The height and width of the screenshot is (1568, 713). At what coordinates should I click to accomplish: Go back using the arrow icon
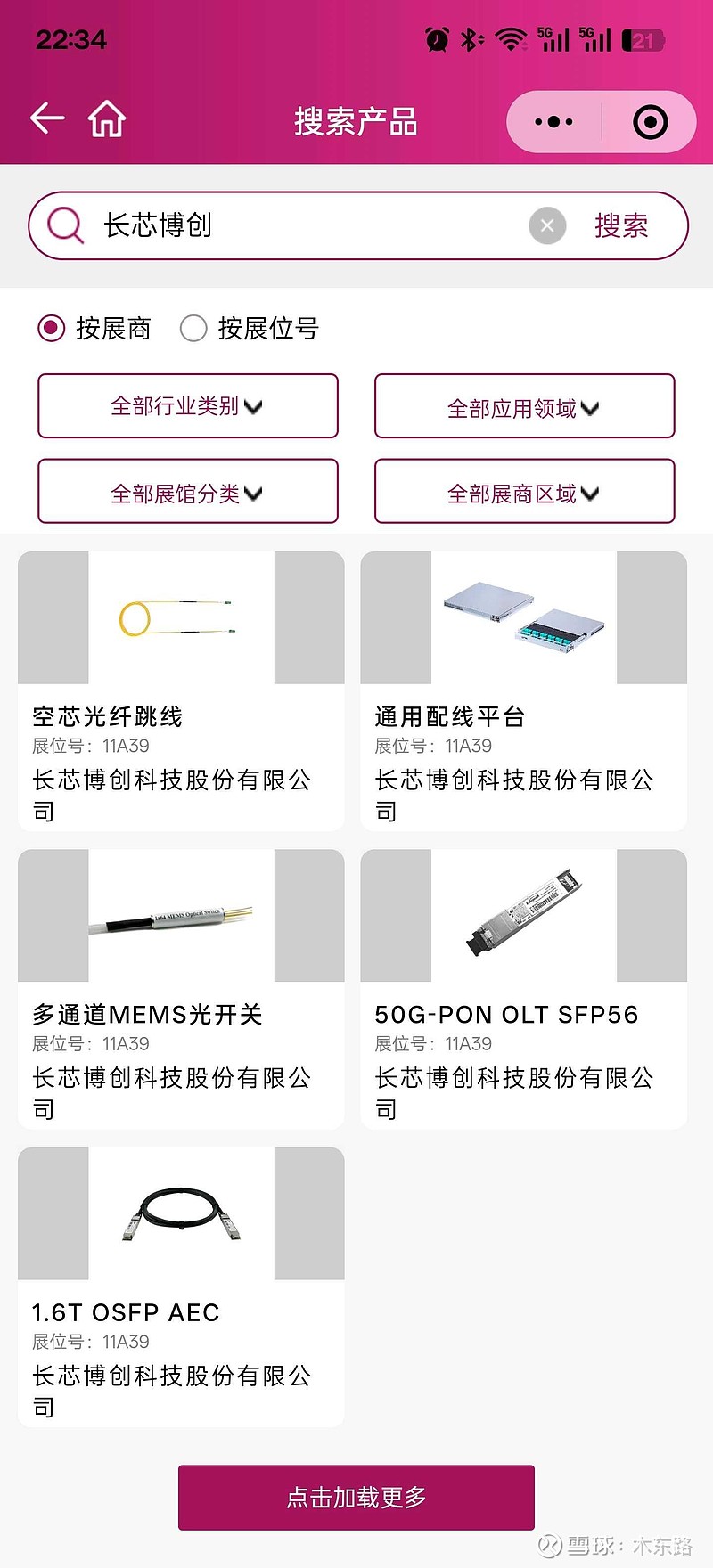[x=47, y=118]
